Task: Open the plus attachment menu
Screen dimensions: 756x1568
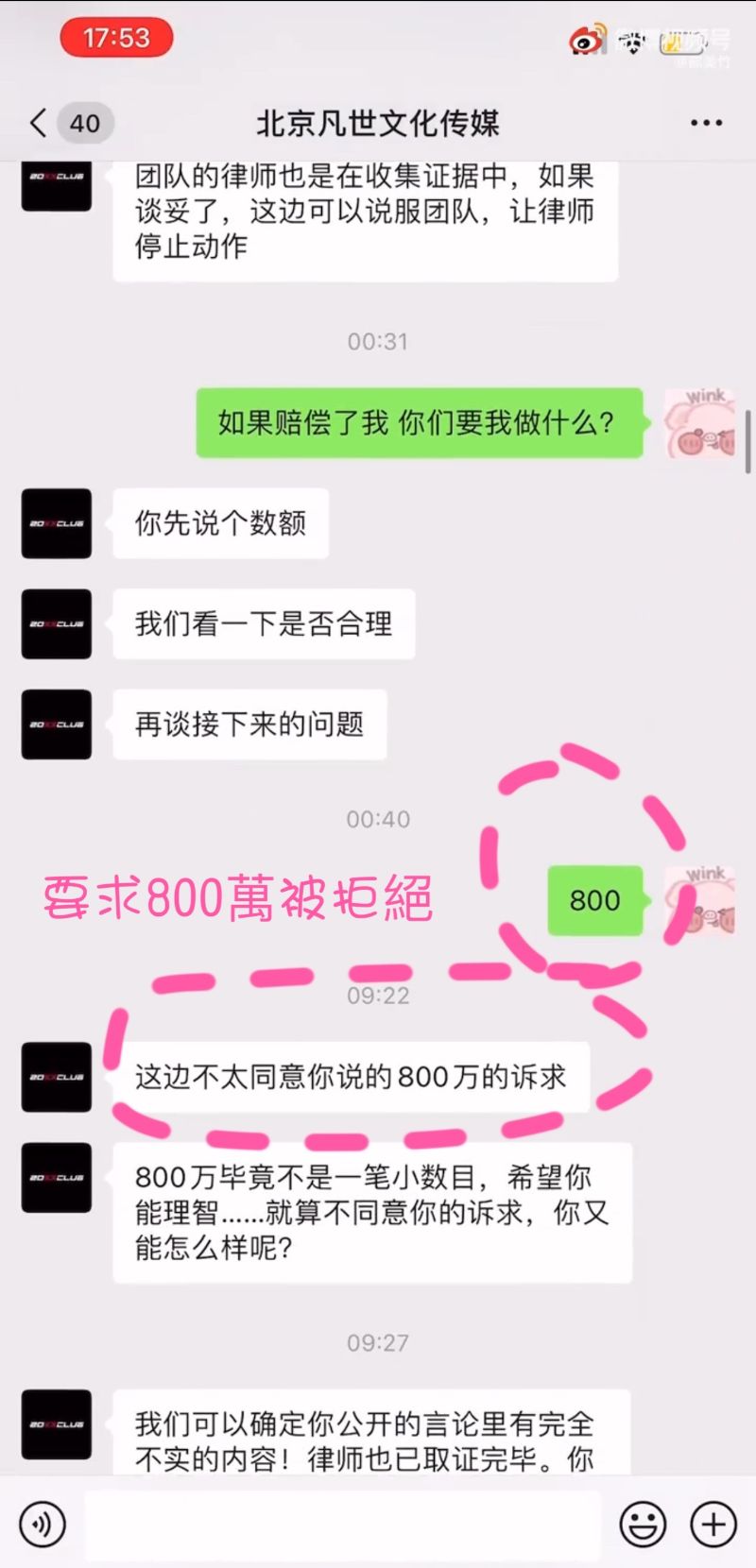Action: [713, 1524]
